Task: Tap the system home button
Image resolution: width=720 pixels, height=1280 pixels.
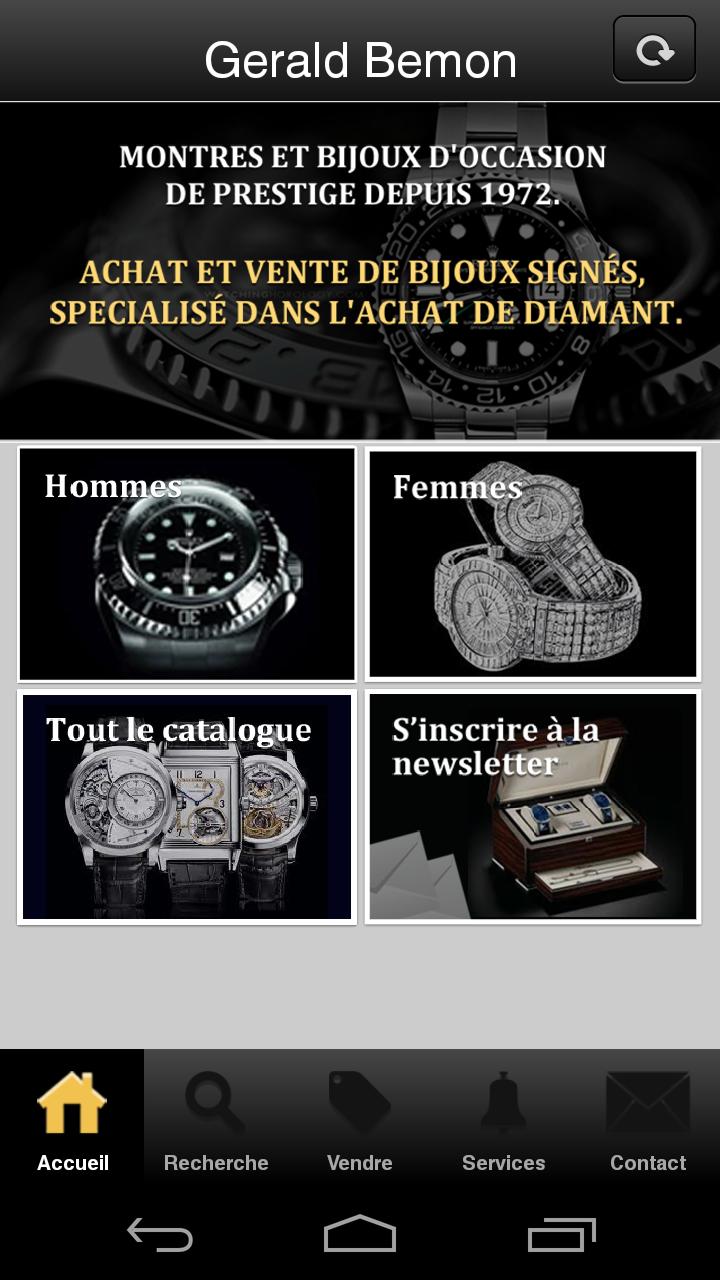Action: 360,1235
